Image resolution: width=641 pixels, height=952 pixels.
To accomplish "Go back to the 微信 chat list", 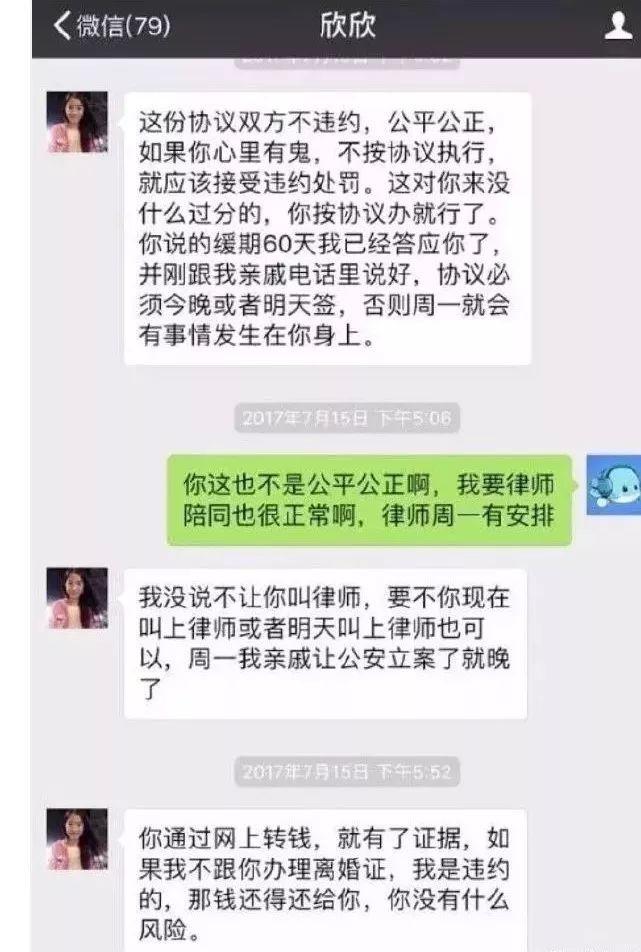I will click(x=110, y=26).
